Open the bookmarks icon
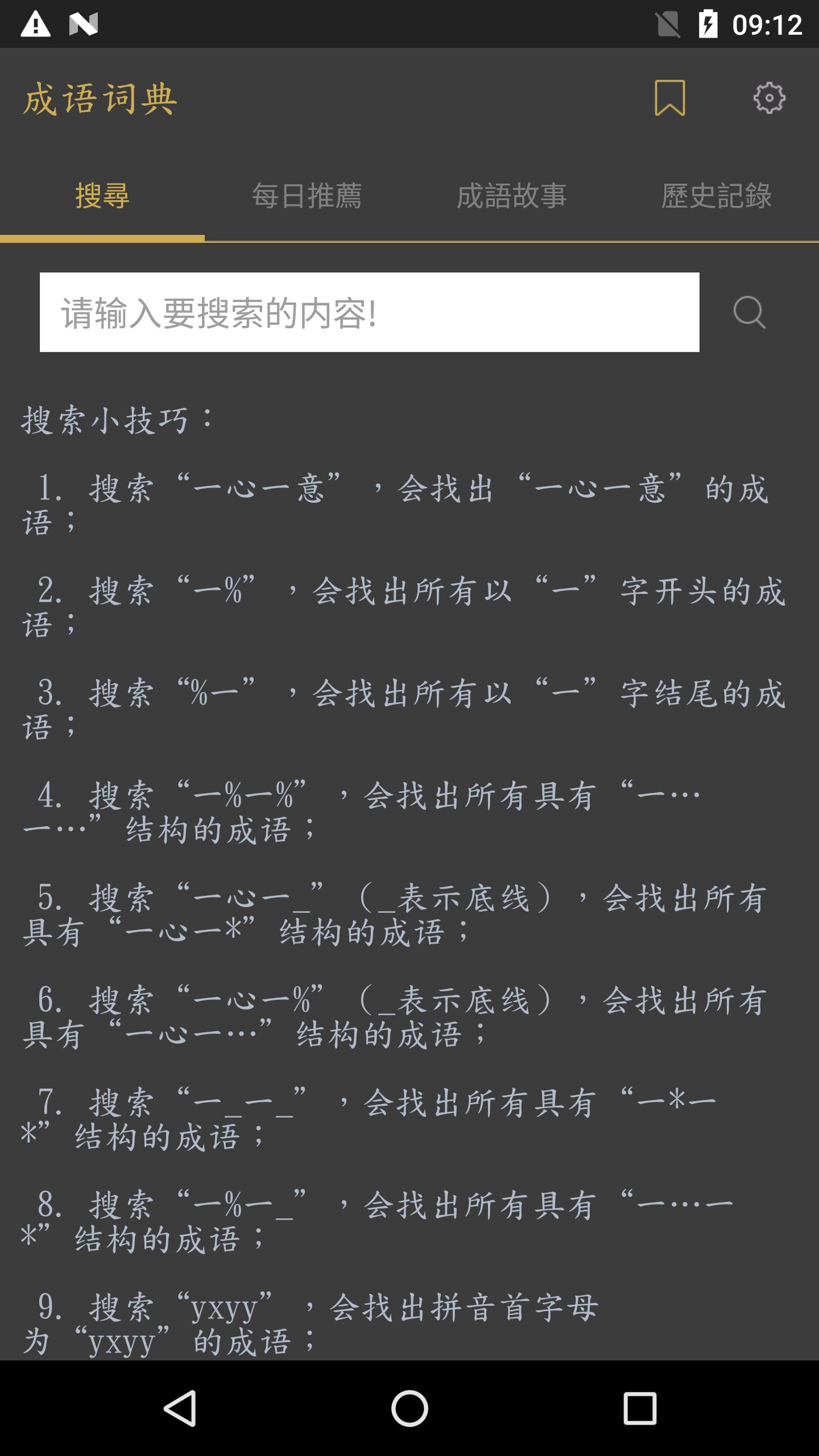Viewport: 819px width, 1456px height. 669,98
